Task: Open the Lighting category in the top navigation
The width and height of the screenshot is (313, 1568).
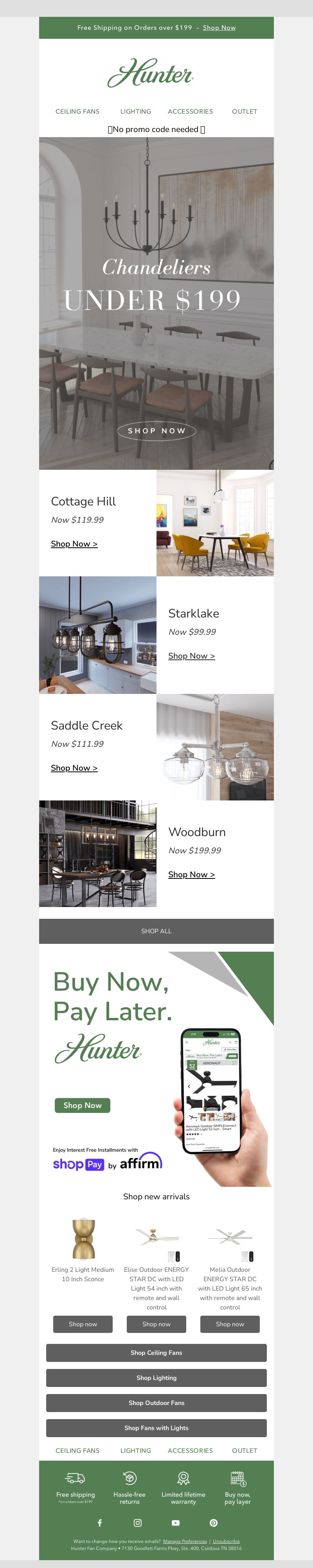Action: pos(135,111)
